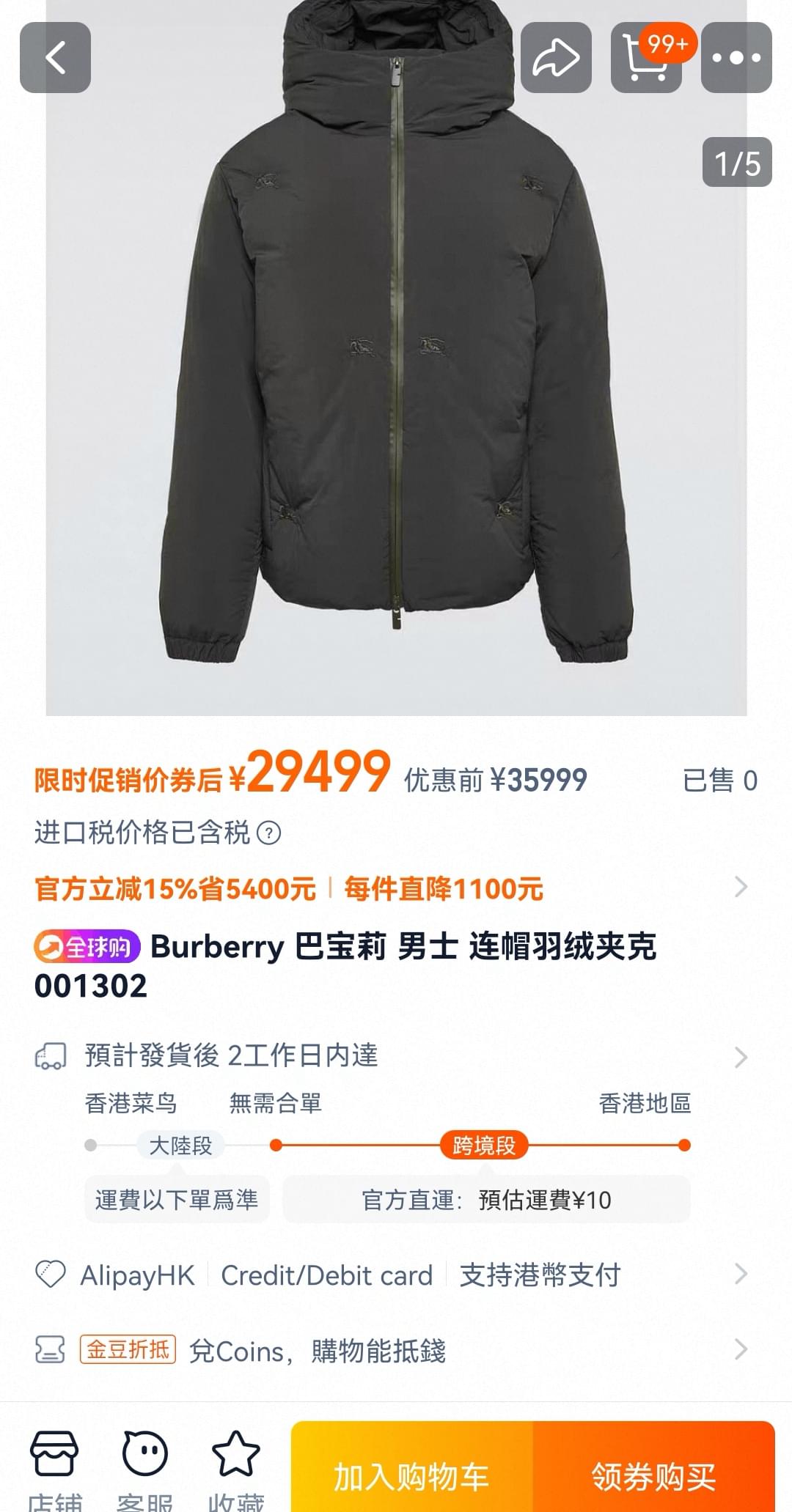Go back using the top-left arrow
Screen dimensions: 792x1512
(x=55, y=57)
